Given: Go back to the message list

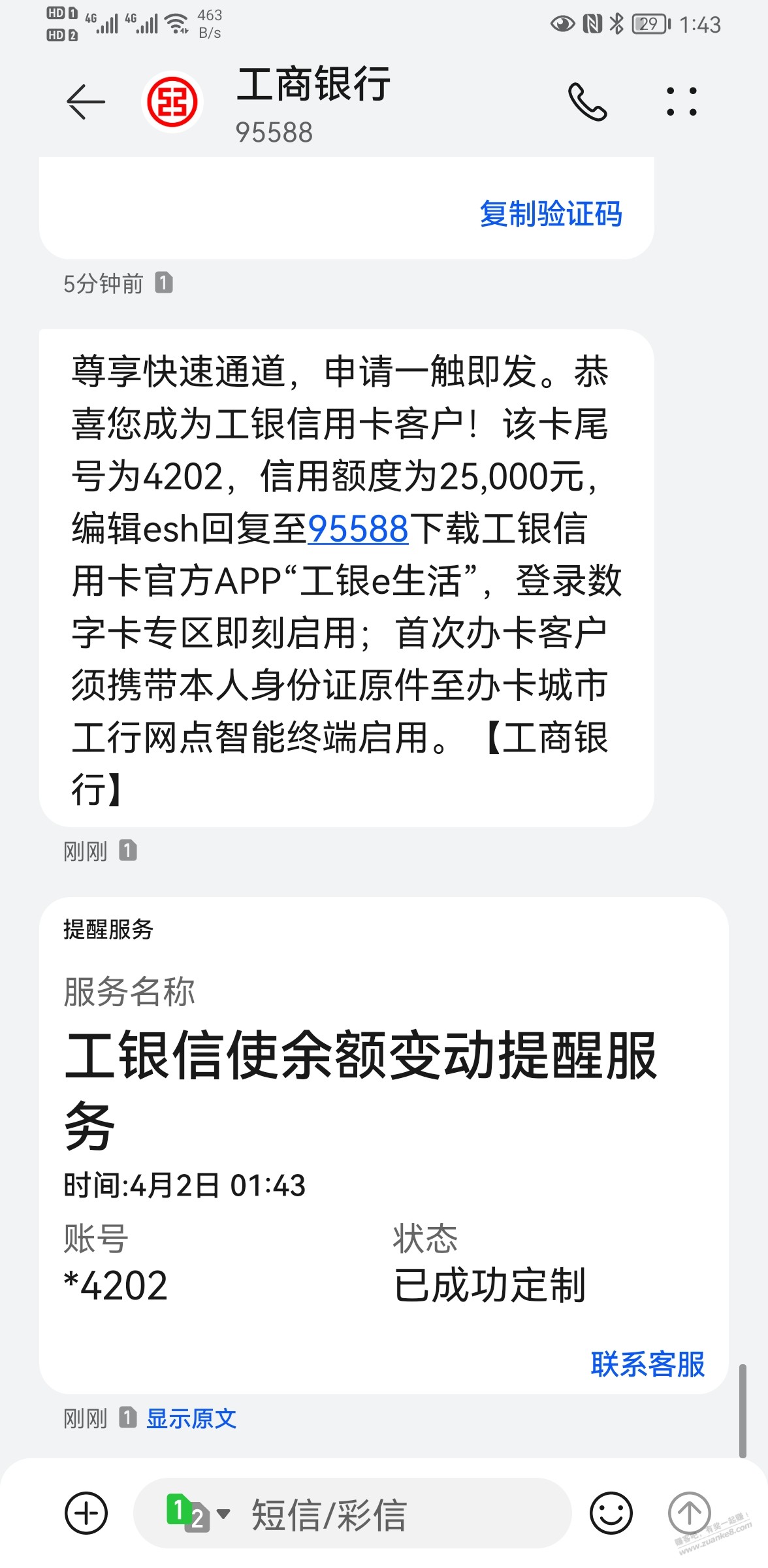Looking at the screenshot, I should (86, 102).
